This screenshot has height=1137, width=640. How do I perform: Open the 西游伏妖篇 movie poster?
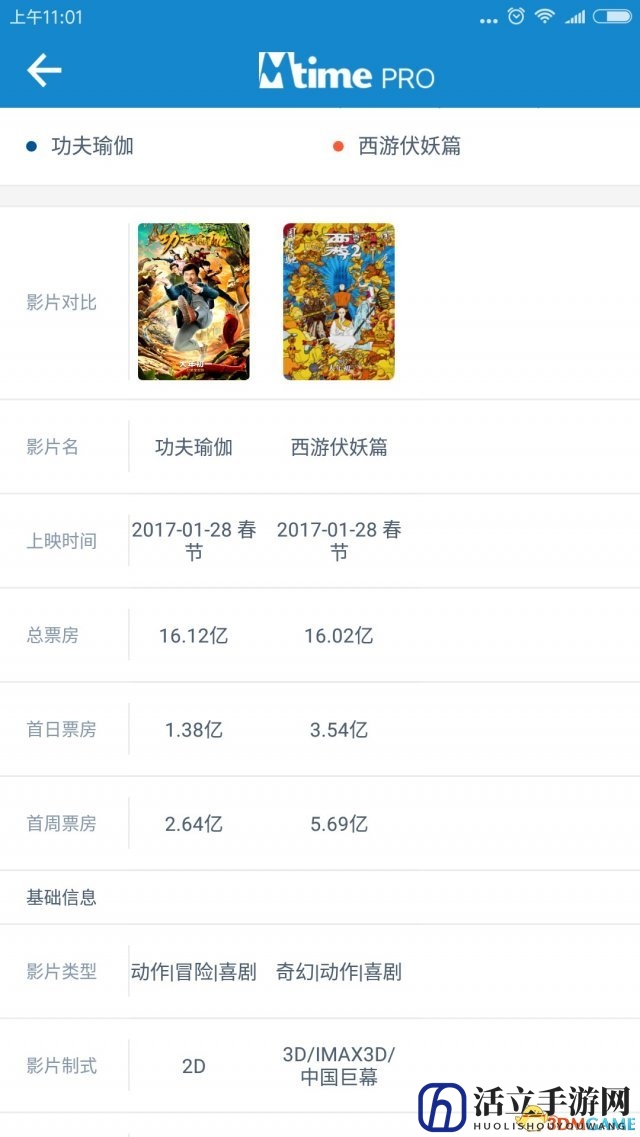click(x=339, y=301)
